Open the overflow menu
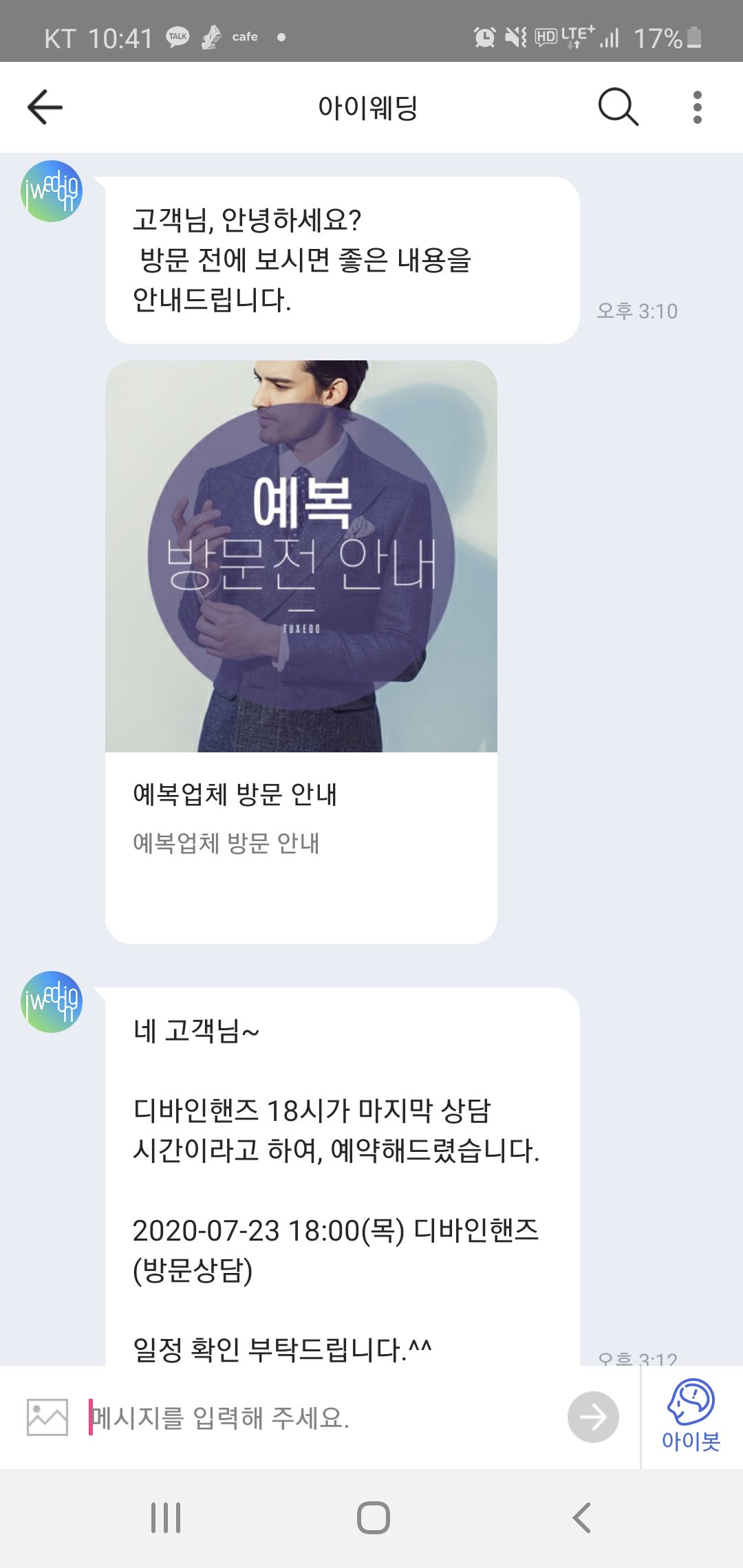The image size is (743, 1568). pos(697,107)
